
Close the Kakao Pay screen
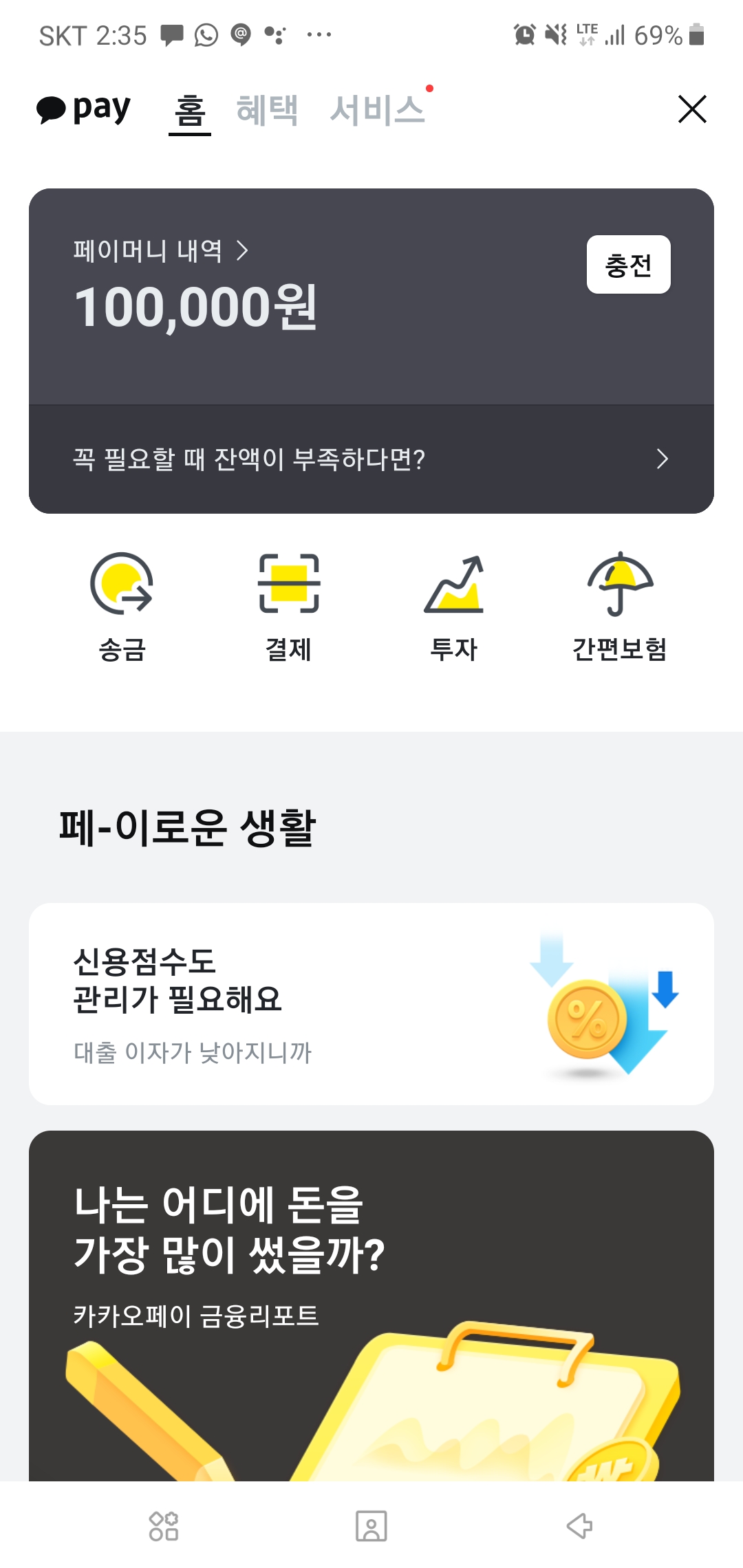pos(692,109)
